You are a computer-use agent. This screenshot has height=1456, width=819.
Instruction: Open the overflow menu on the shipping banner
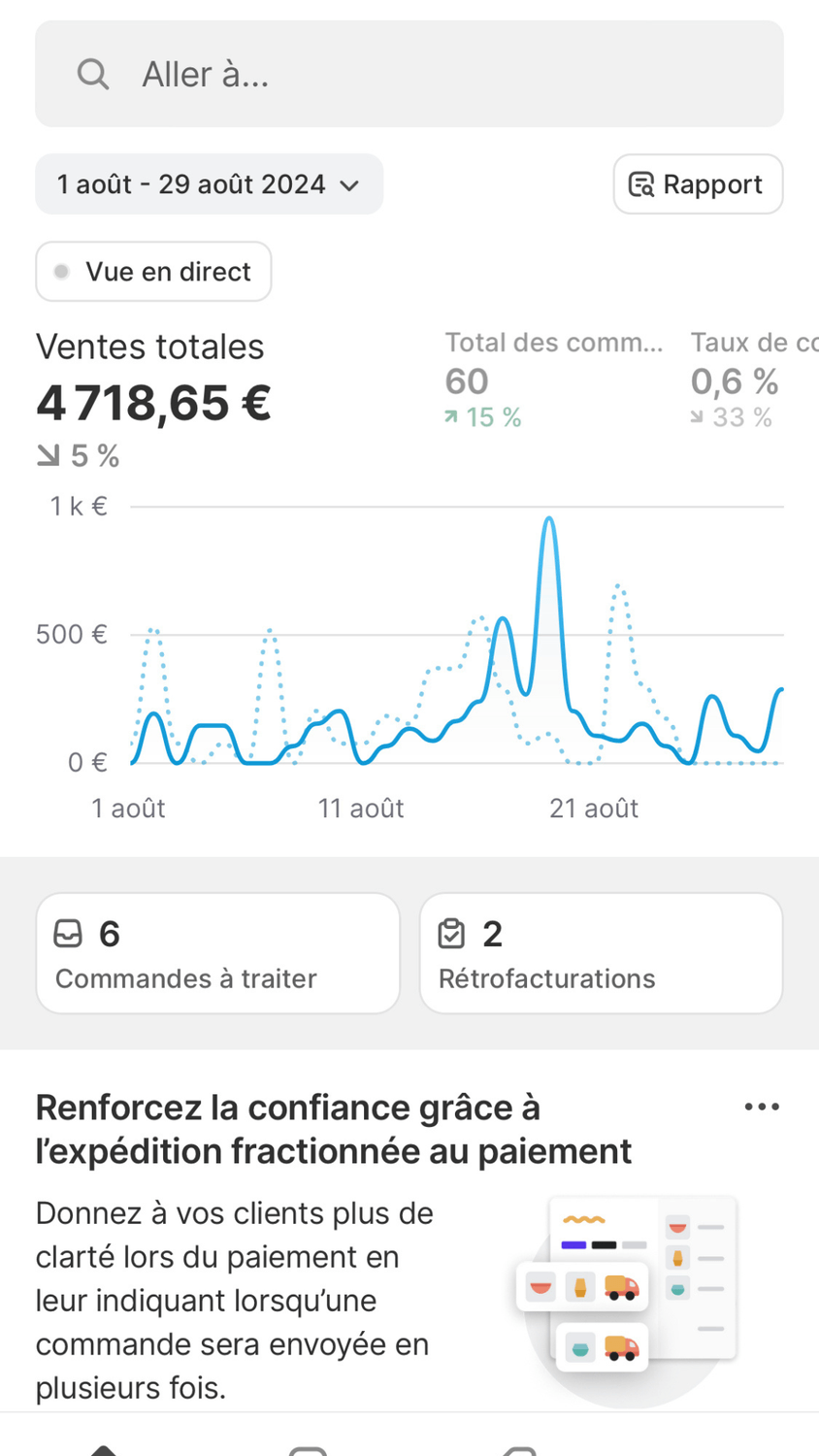(763, 1106)
